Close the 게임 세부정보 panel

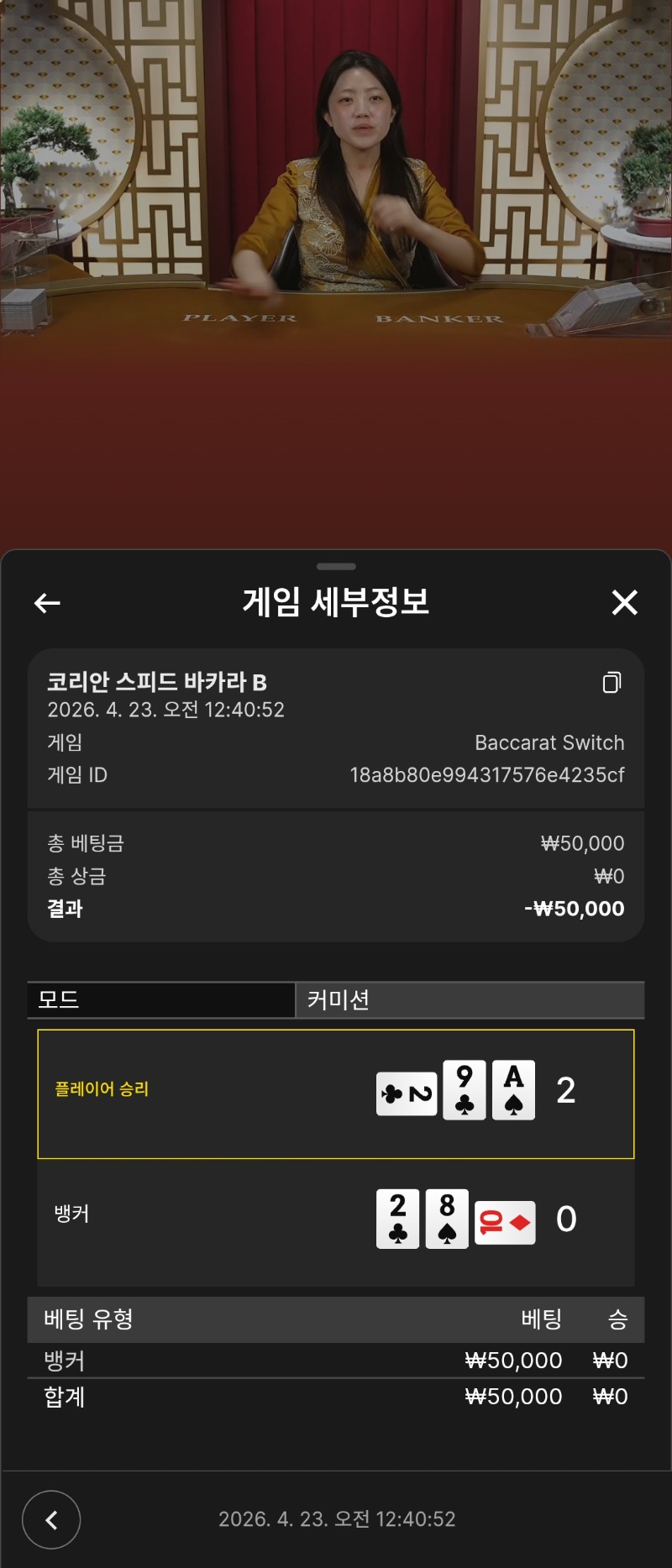pos(624,602)
